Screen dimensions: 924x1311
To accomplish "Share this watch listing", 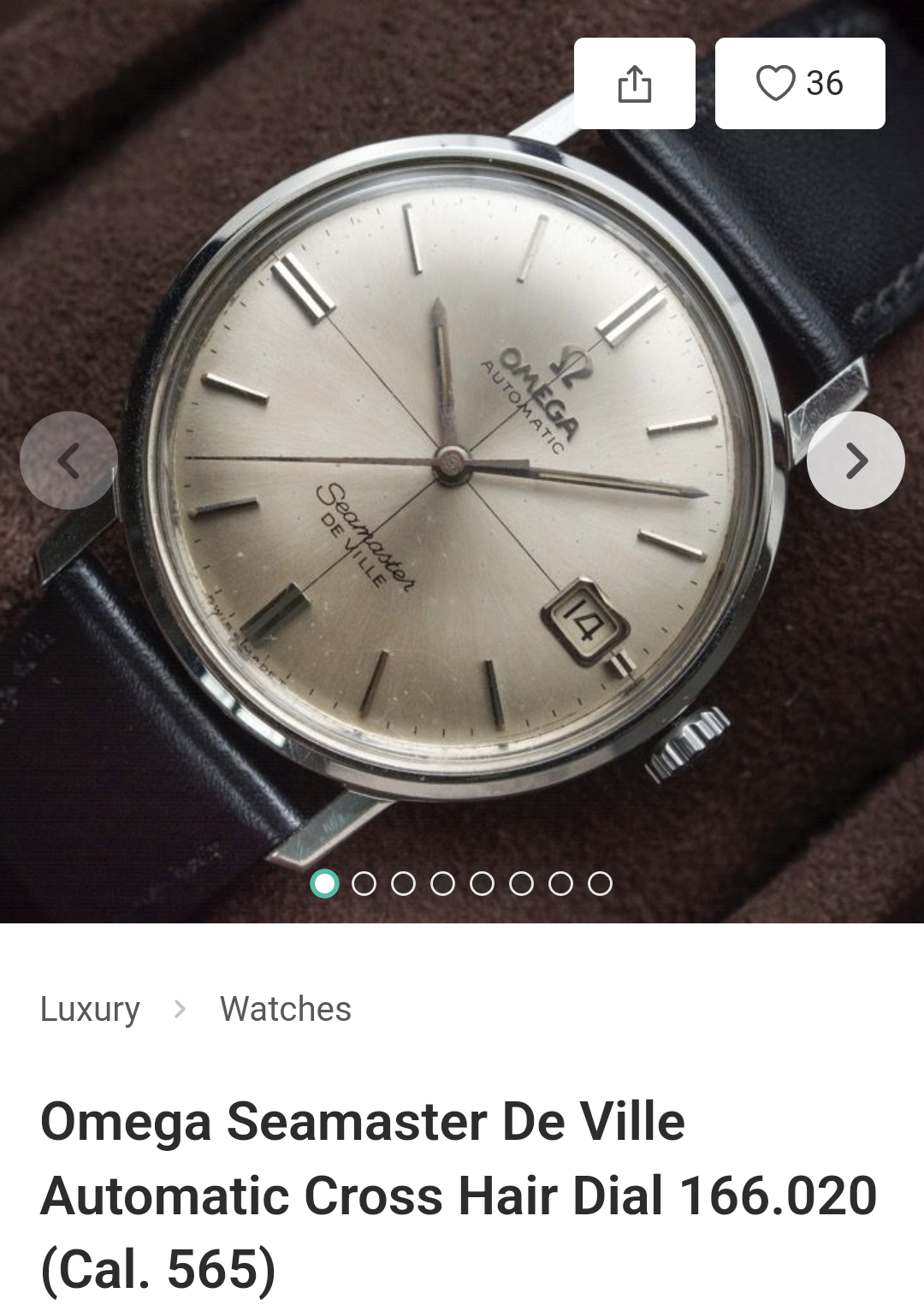I will (634, 84).
